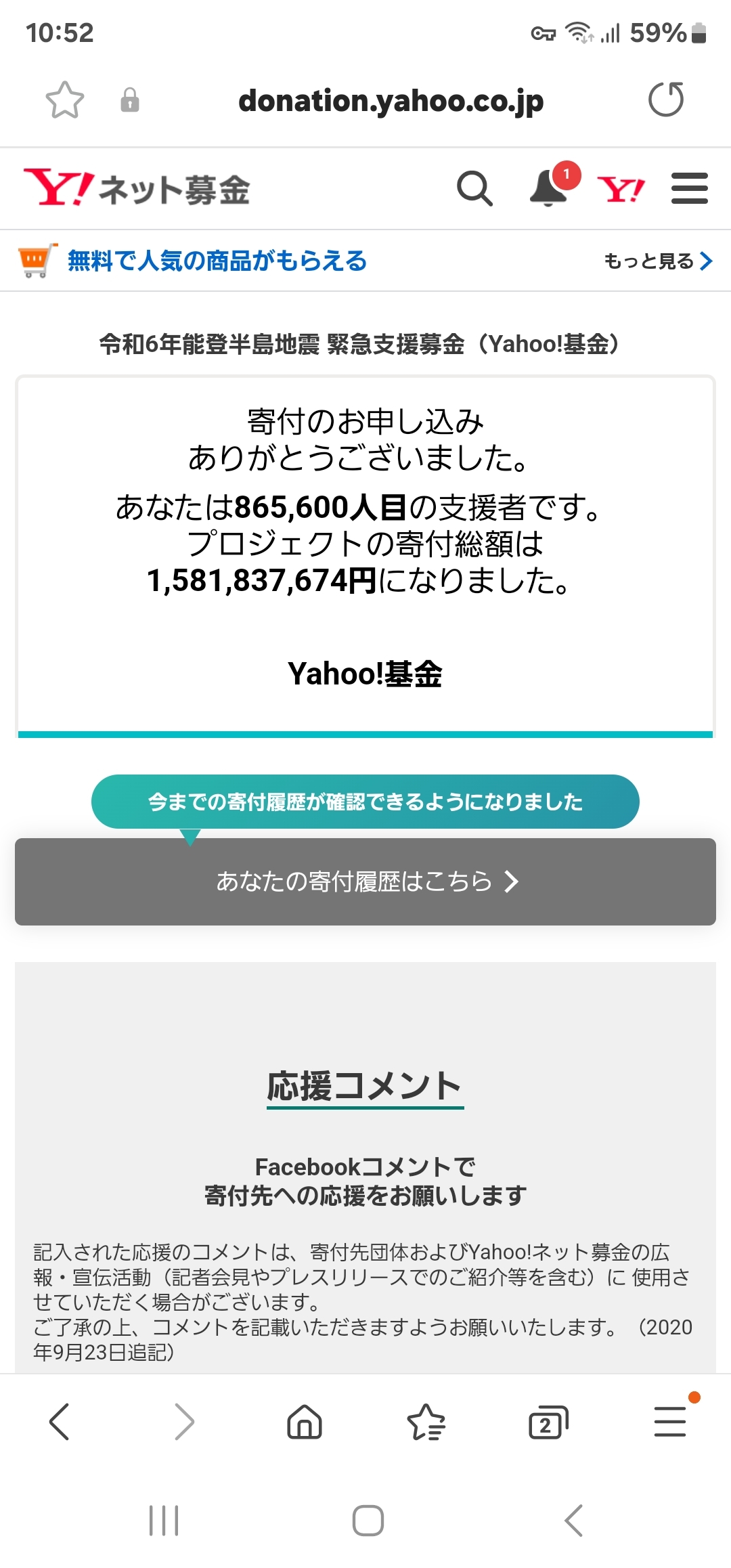
Task: Go to the Yahoo! Japan top page icon
Action: tap(621, 189)
